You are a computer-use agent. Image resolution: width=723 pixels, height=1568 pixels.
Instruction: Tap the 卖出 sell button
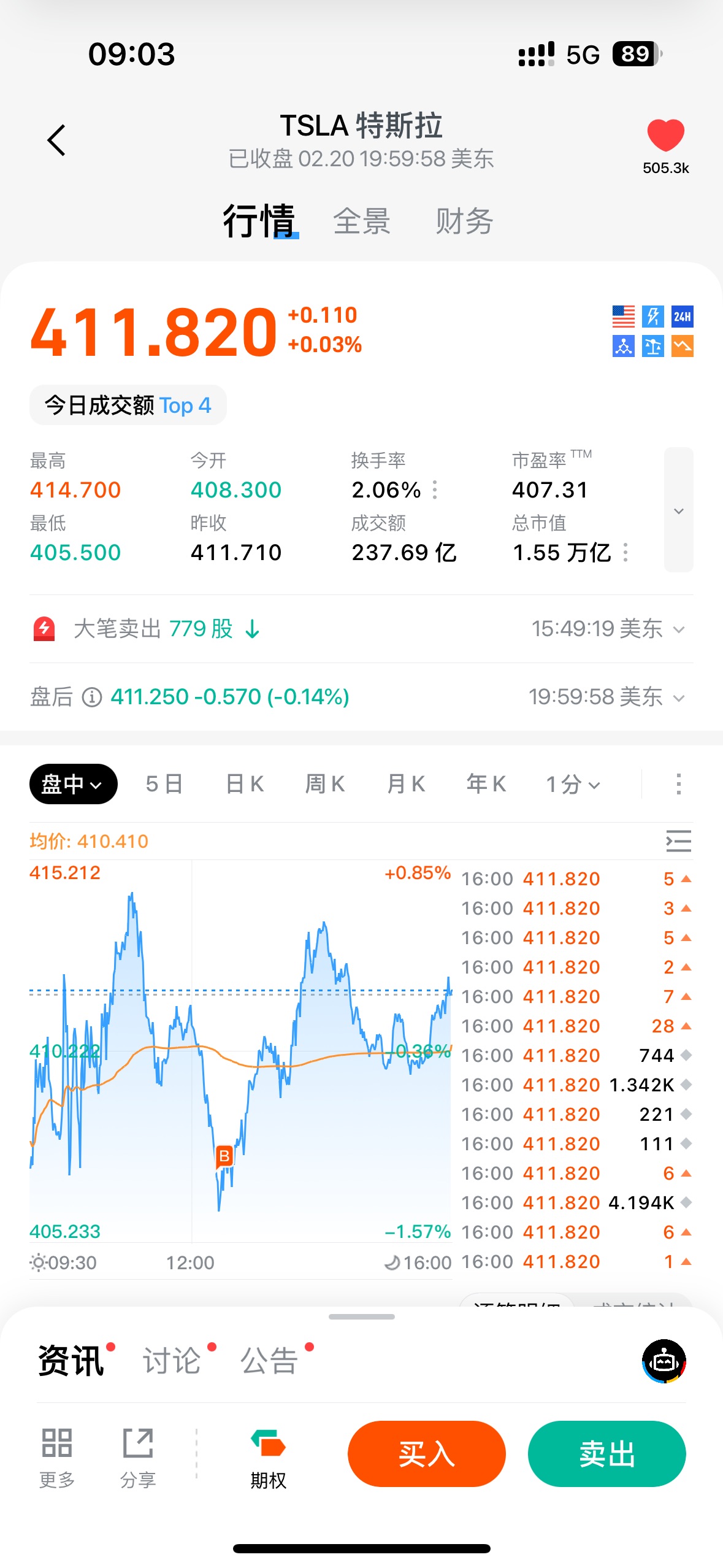(606, 1453)
